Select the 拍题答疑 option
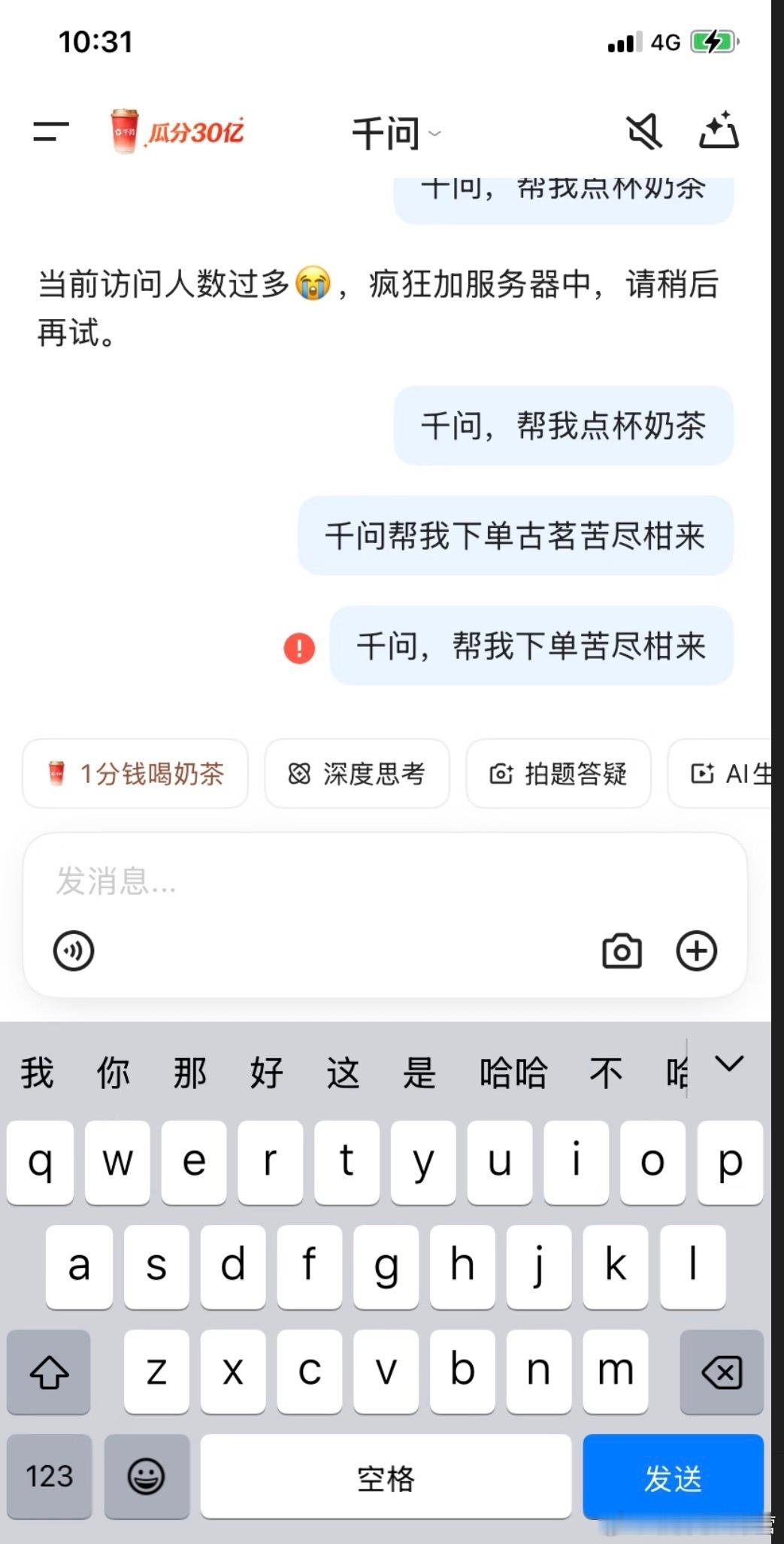This screenshot has height=1544, width=784. click(x=558, y=774)
